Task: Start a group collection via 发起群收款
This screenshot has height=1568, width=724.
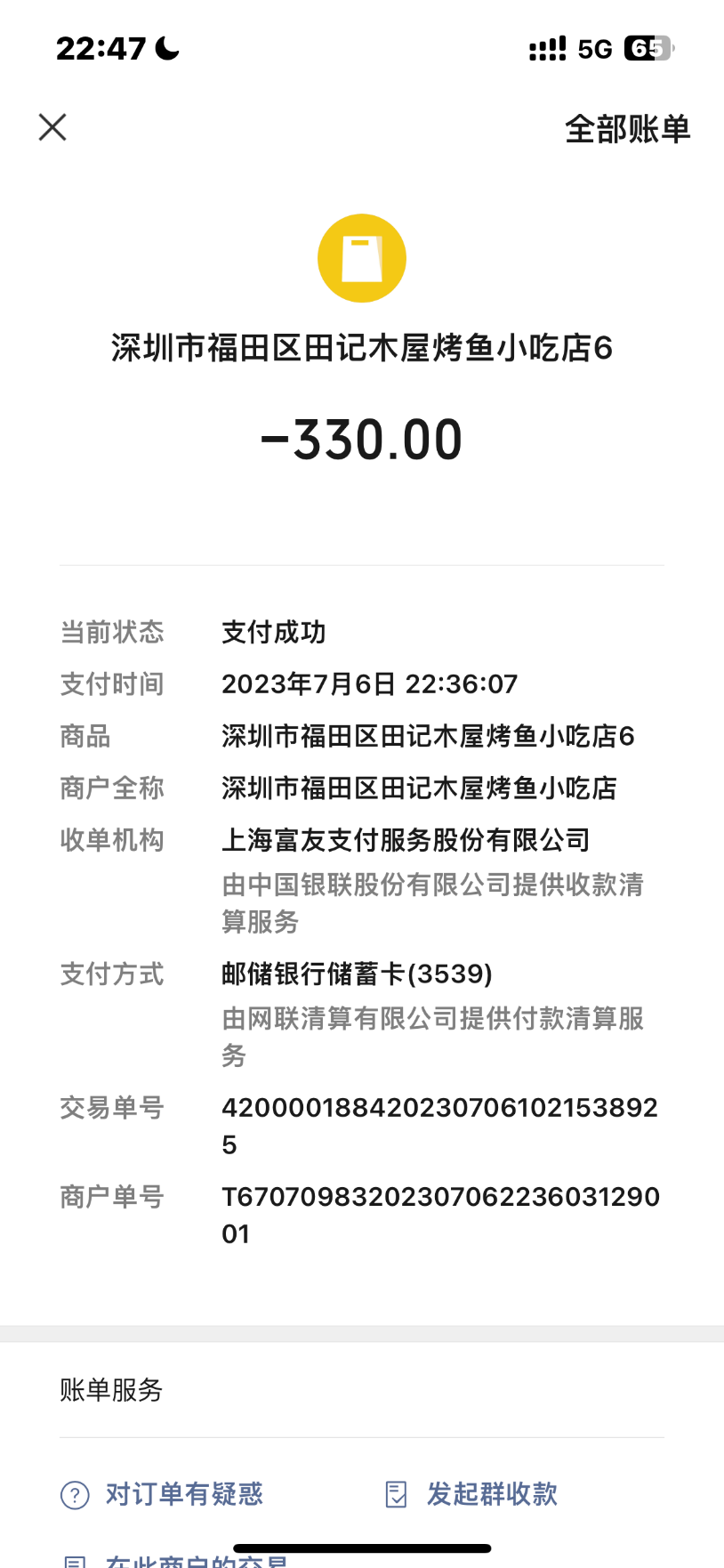Action: (471, 1494)
